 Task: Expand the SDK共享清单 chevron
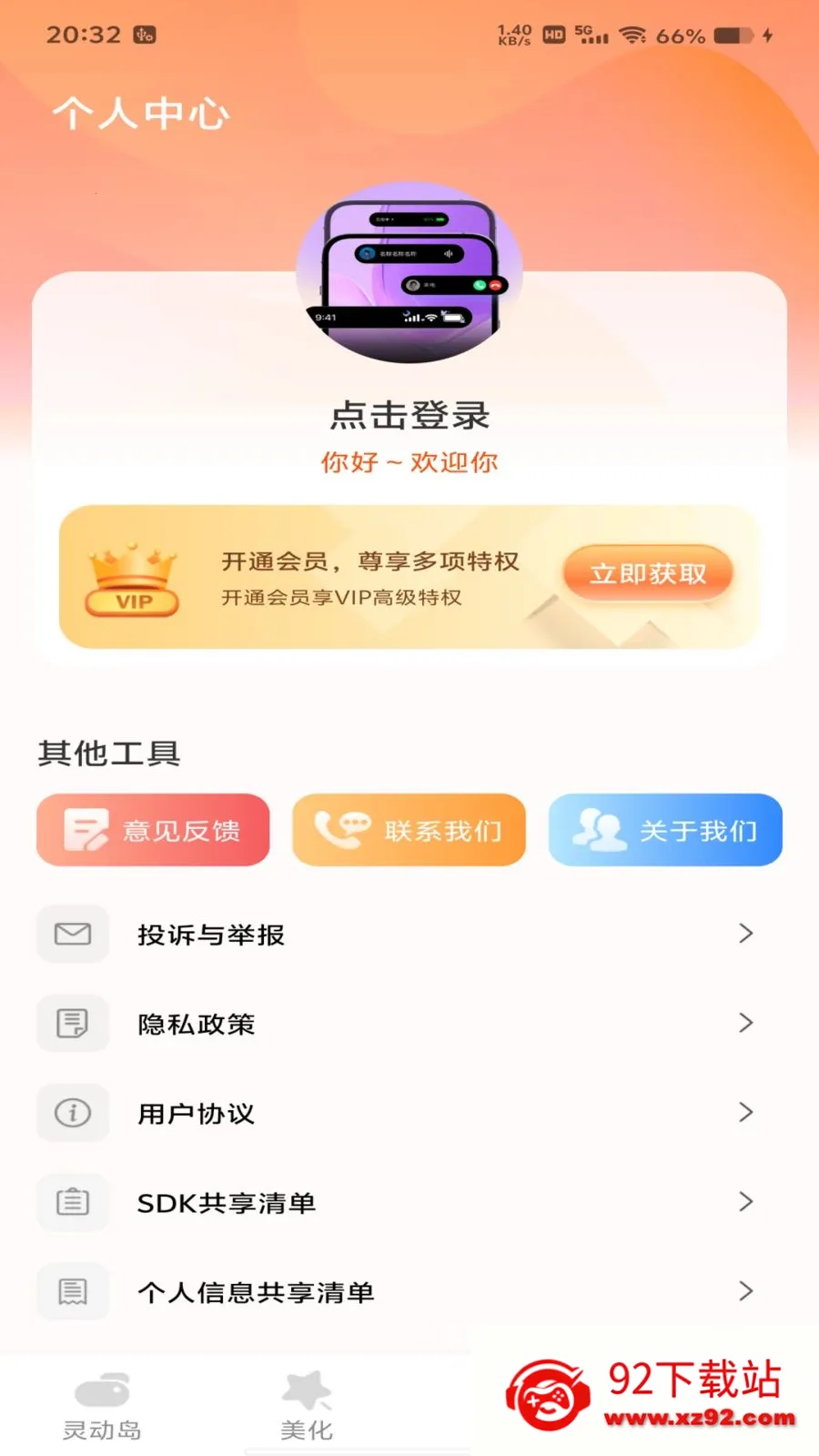[x=746, y=1202]
